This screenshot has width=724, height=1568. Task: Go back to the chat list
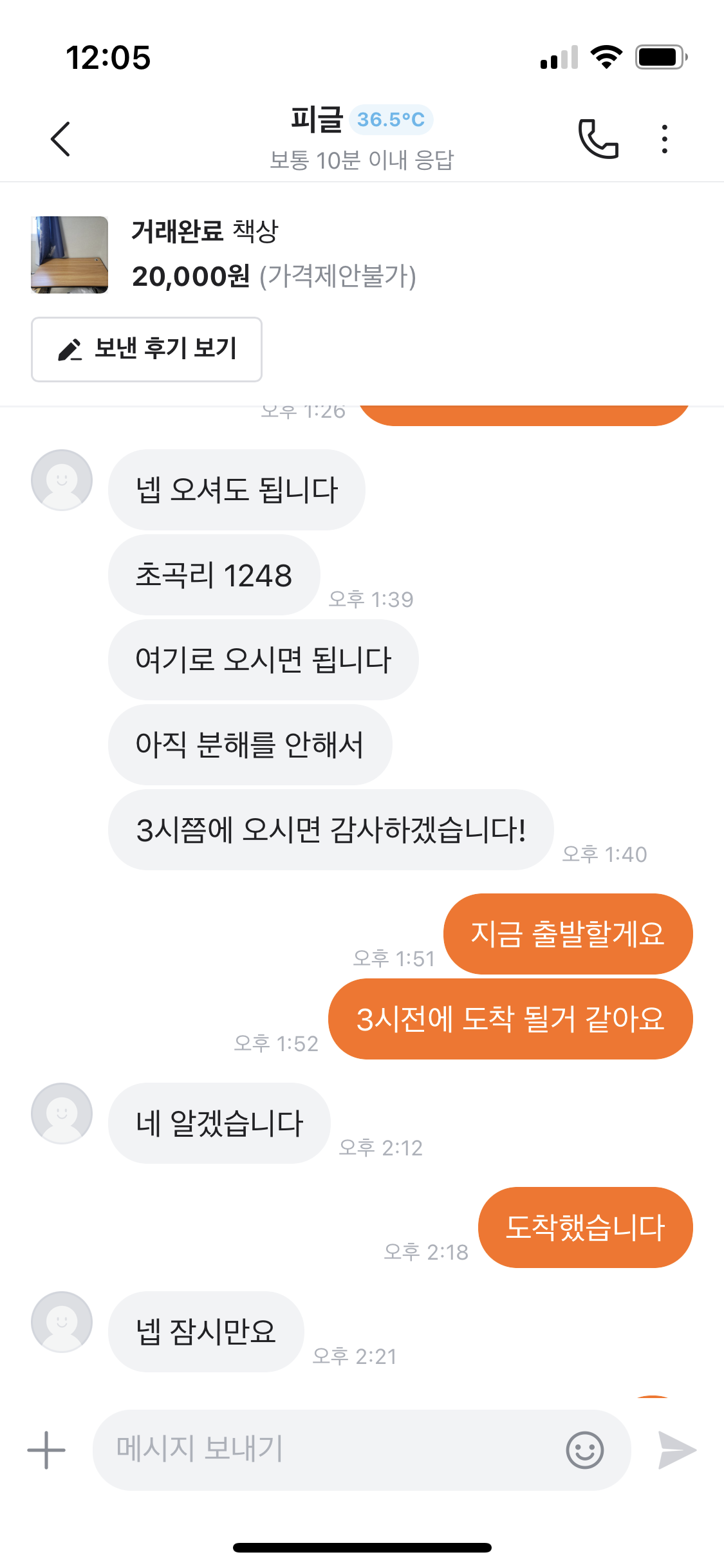[x=60, y=139]
